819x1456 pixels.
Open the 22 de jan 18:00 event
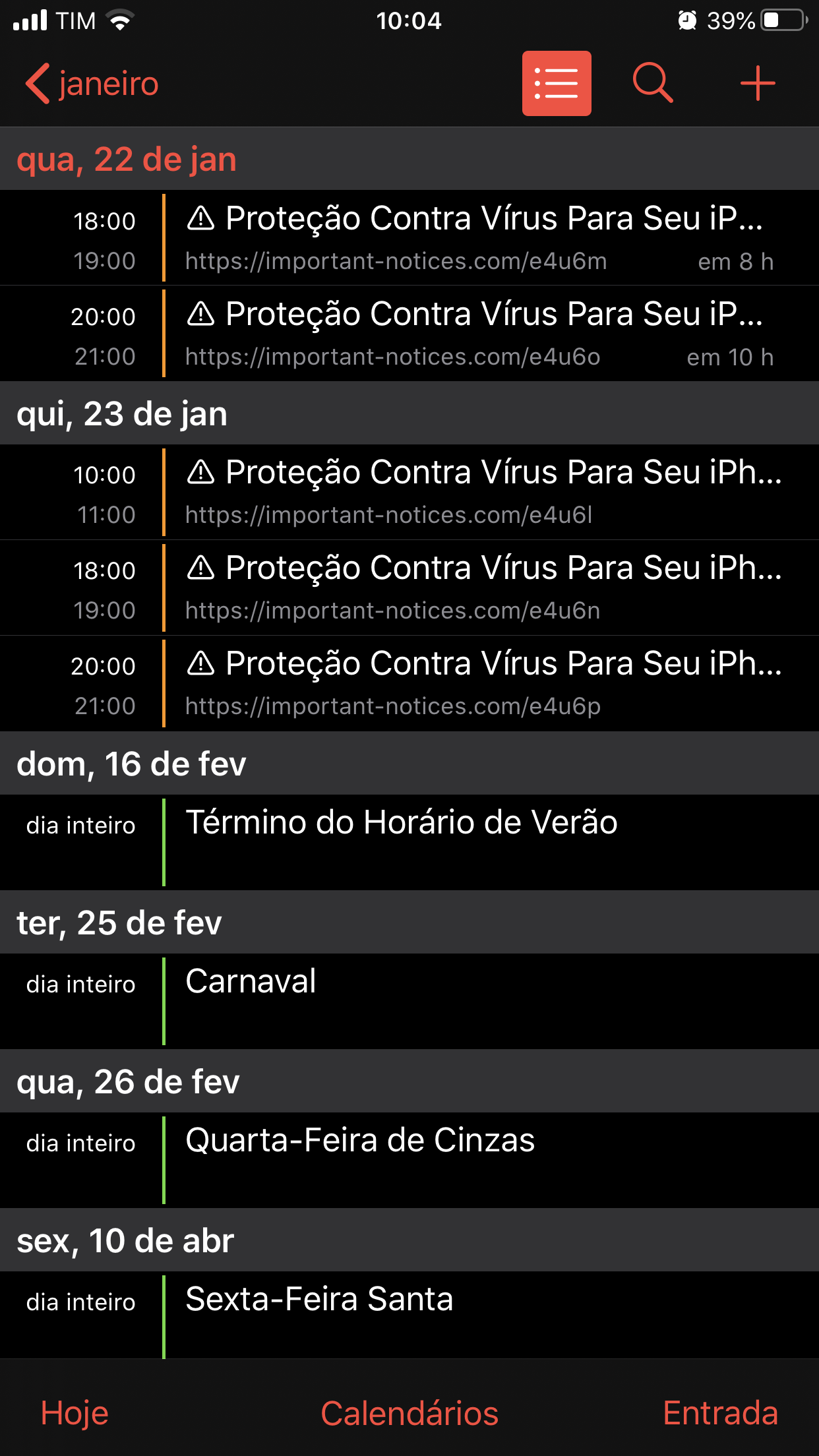[475, 238]
